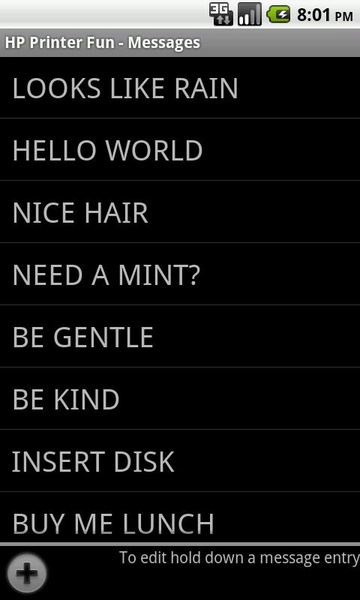Choose the HELLO WORLD message
The height and width of the screenshot is (600, 360).
[x=180, y=150]
